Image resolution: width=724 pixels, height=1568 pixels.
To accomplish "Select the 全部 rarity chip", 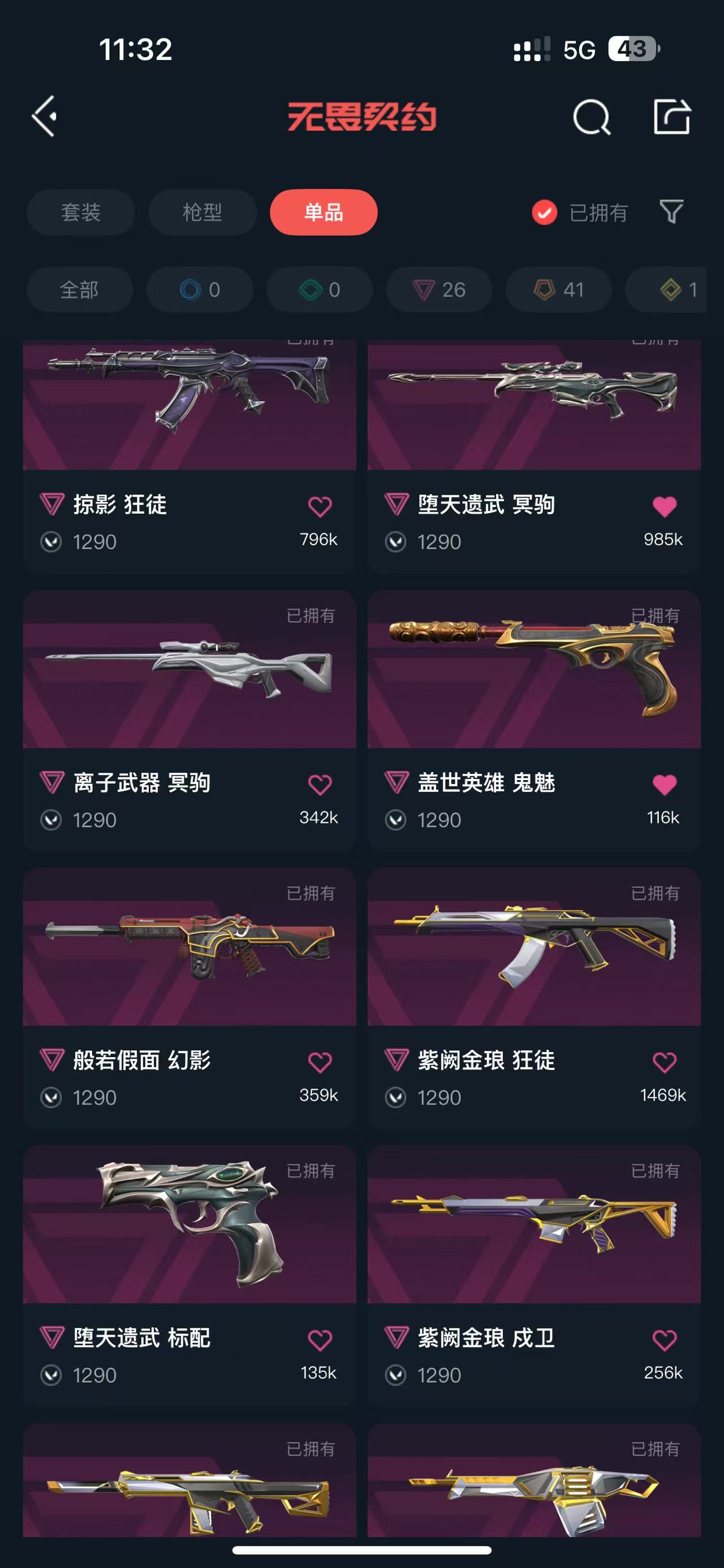I will [80, 290].
